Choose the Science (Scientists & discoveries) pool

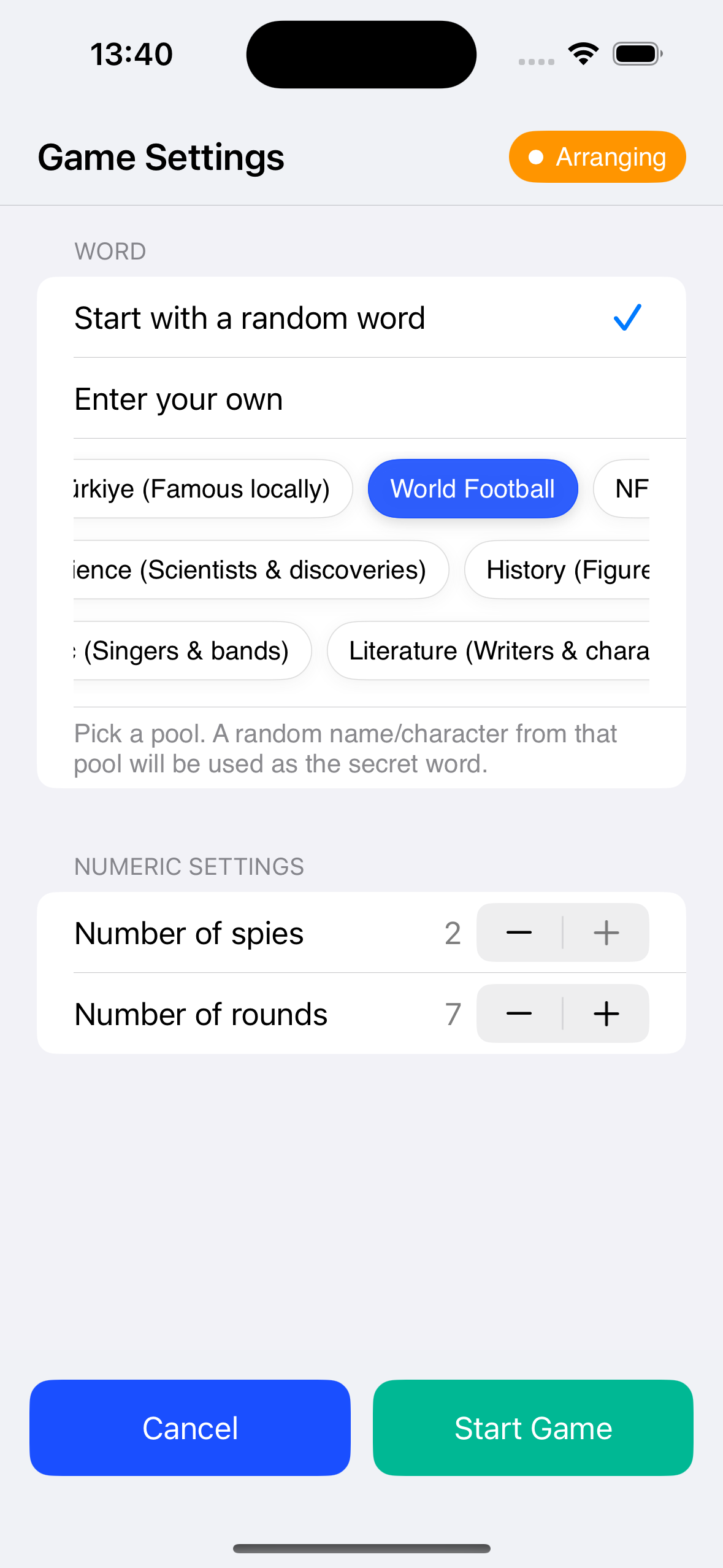pyautogui.click(x=258, y=570)
